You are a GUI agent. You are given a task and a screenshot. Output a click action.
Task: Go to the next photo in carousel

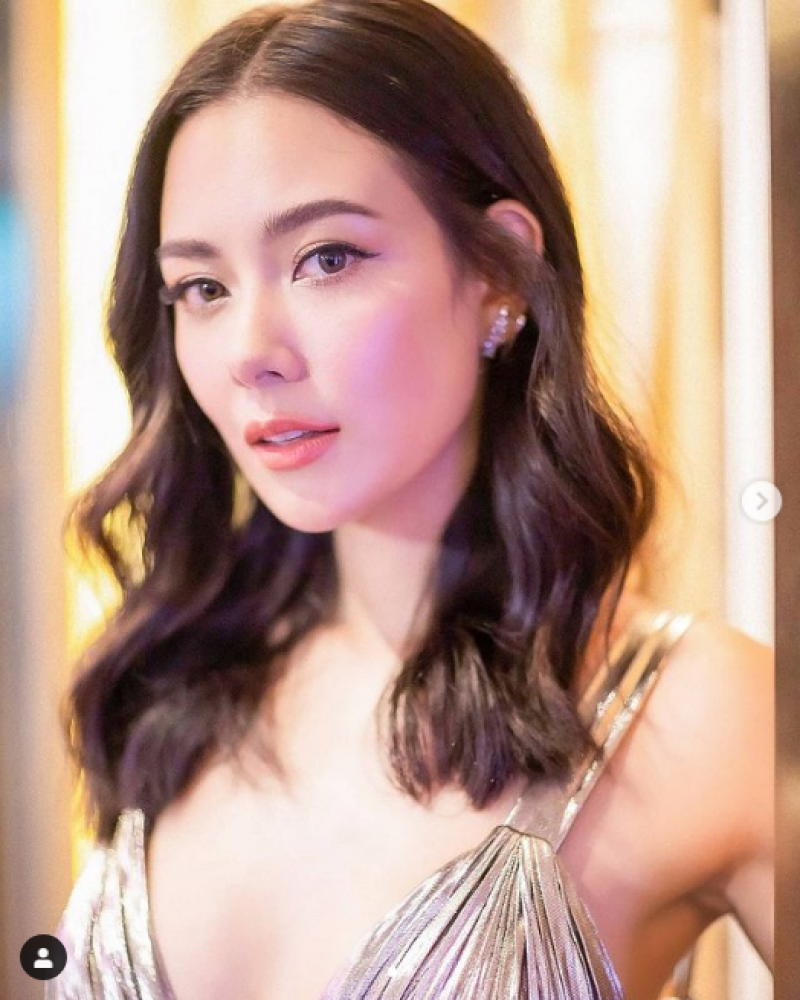click(x=761, y=501)
